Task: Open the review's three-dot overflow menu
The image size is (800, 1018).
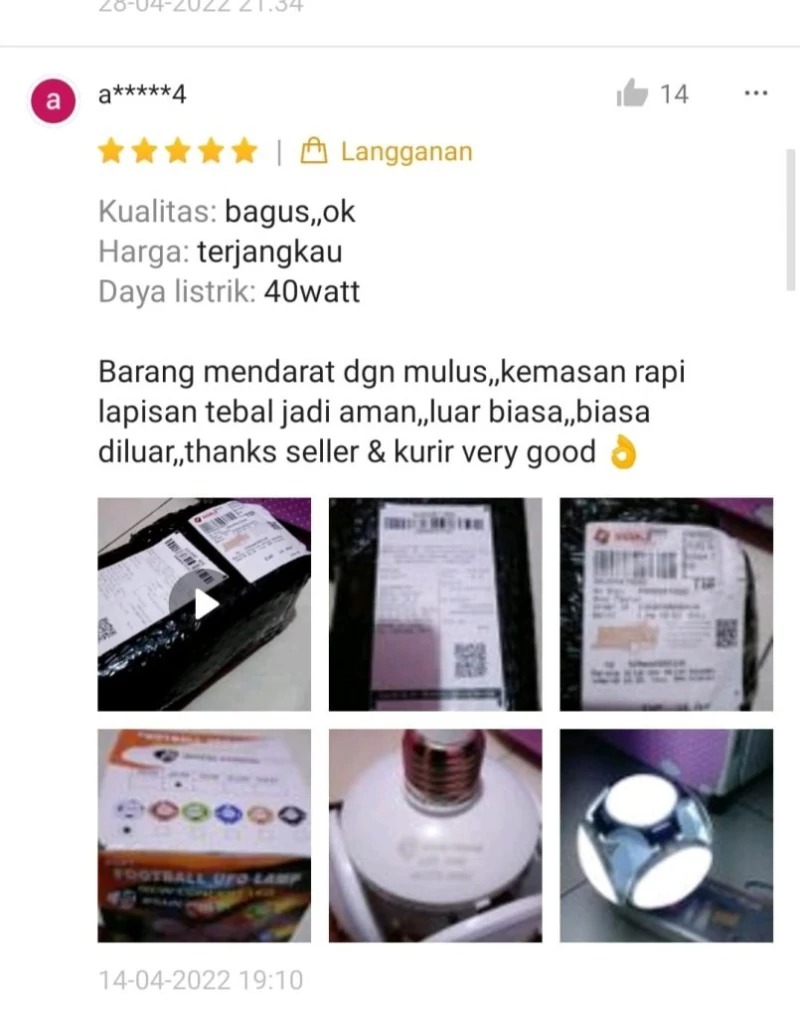Action: [756, 94]
